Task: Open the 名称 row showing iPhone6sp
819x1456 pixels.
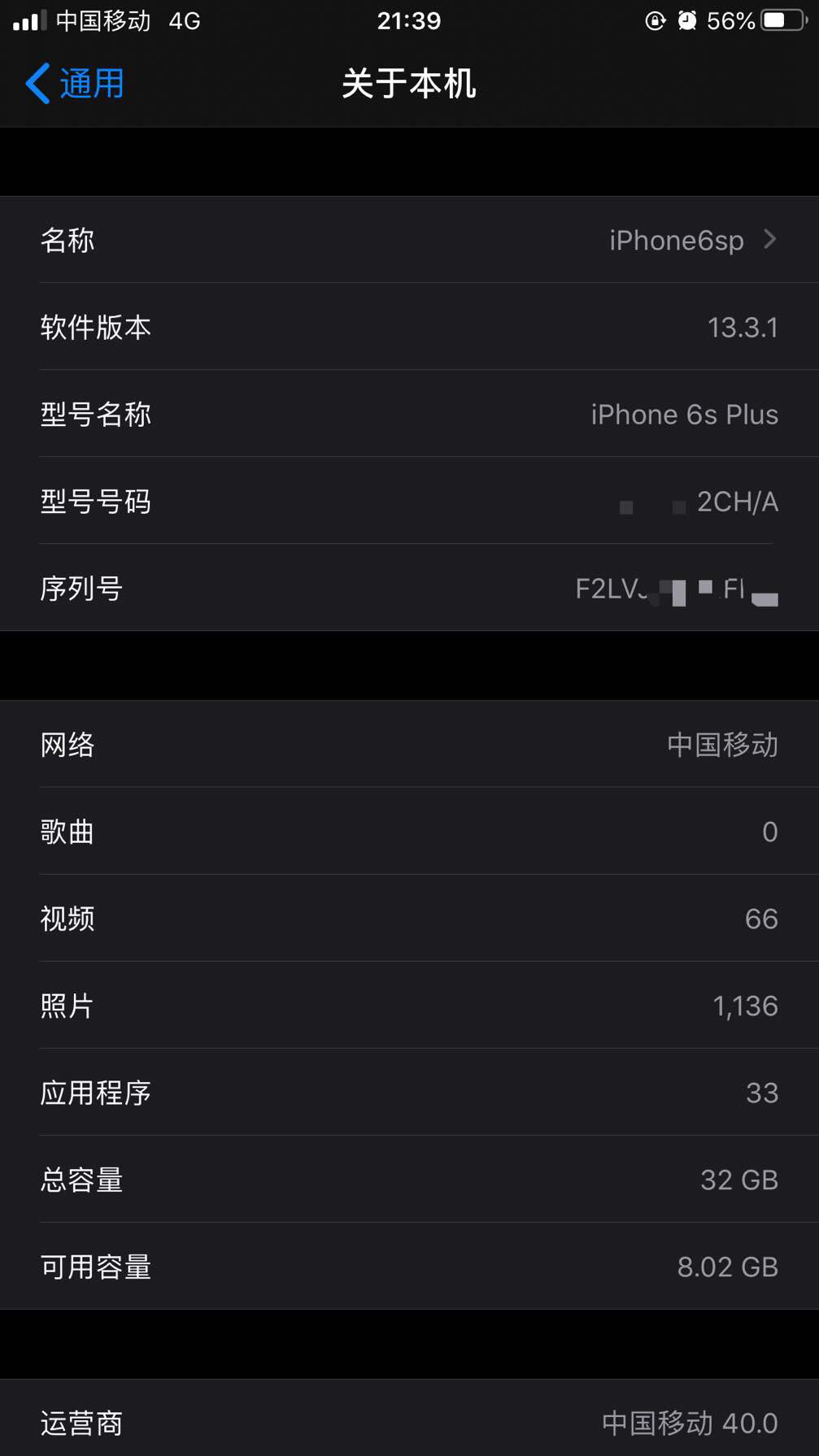Action: point(409,240)
